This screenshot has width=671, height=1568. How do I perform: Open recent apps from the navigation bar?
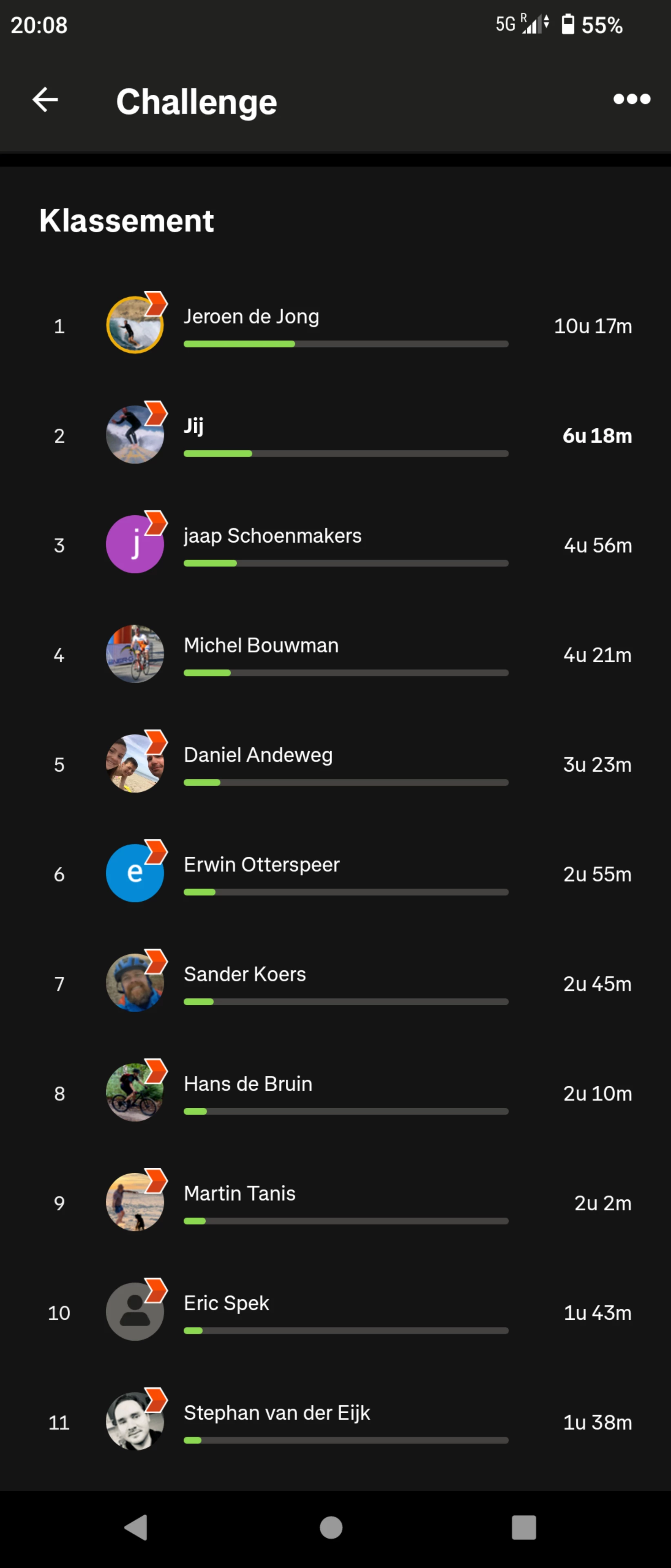(524, 1527)
